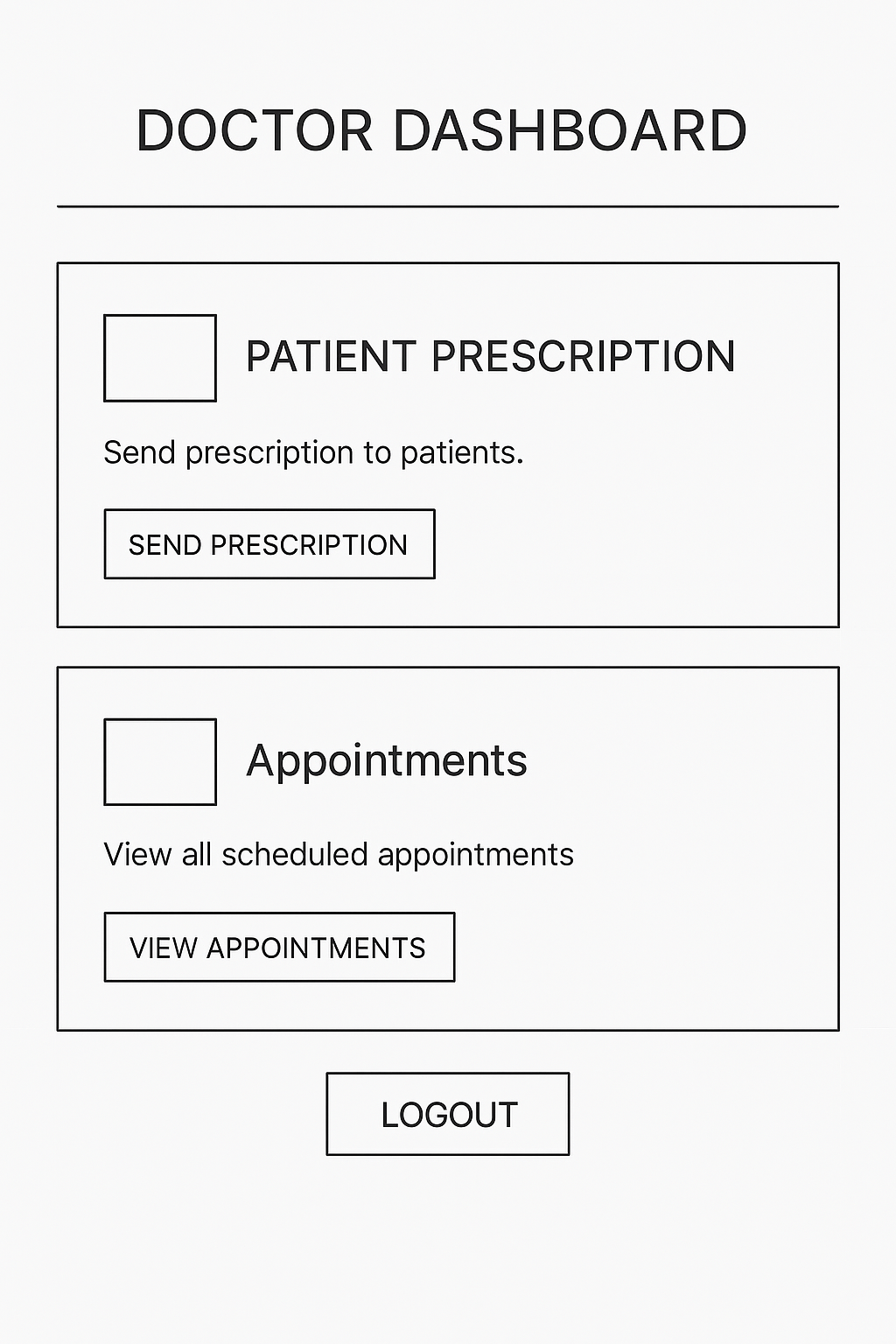Screen dimensions: 896x1344
Task: Tap the Send Prescription button
Action: (x=269, y=544)
